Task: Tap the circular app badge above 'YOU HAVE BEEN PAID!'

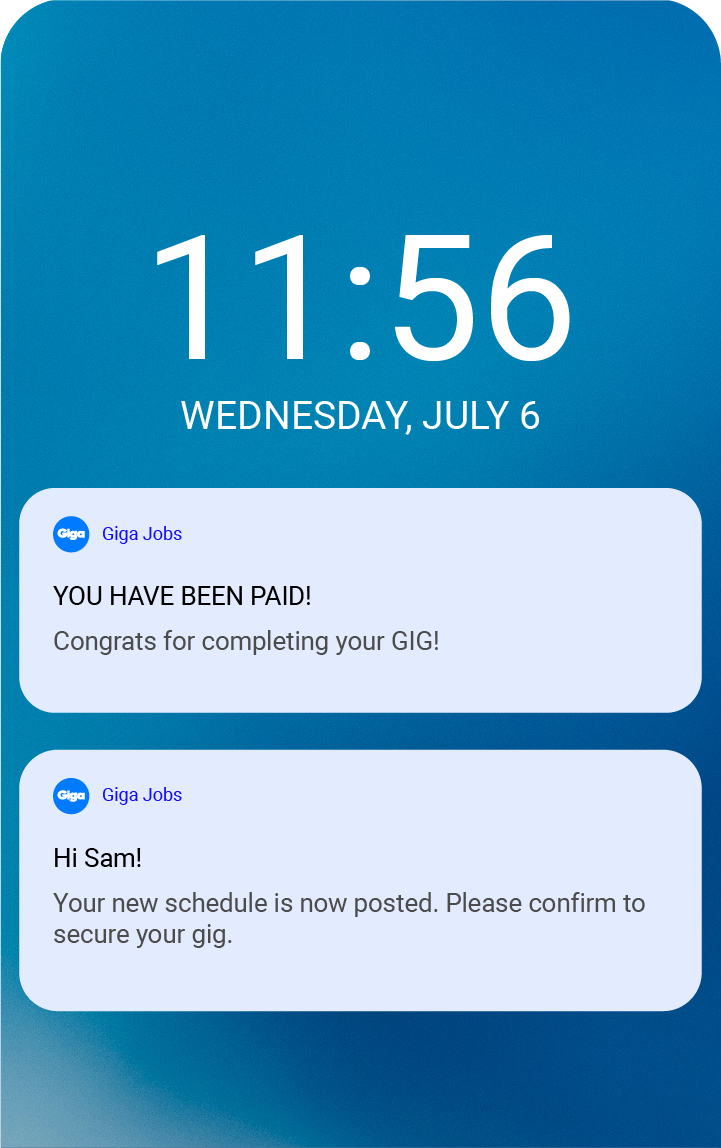Action: [70, 534]
